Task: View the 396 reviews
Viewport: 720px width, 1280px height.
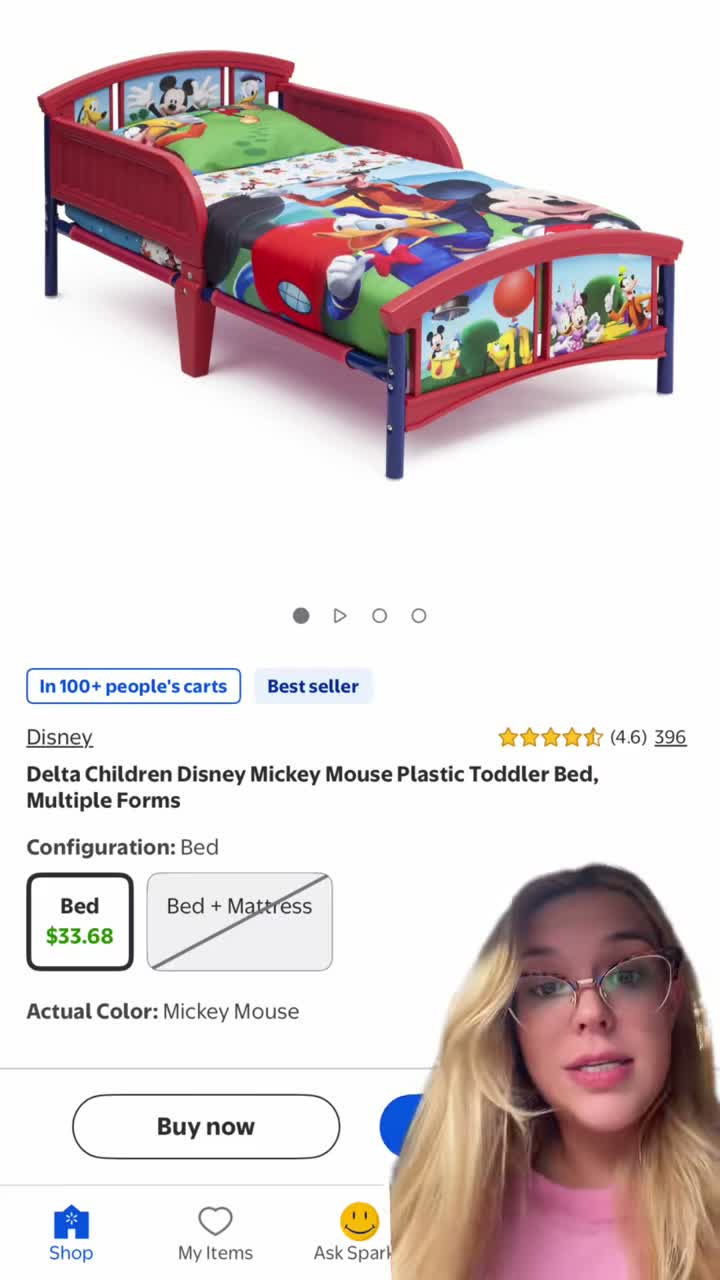Action: 670,737
